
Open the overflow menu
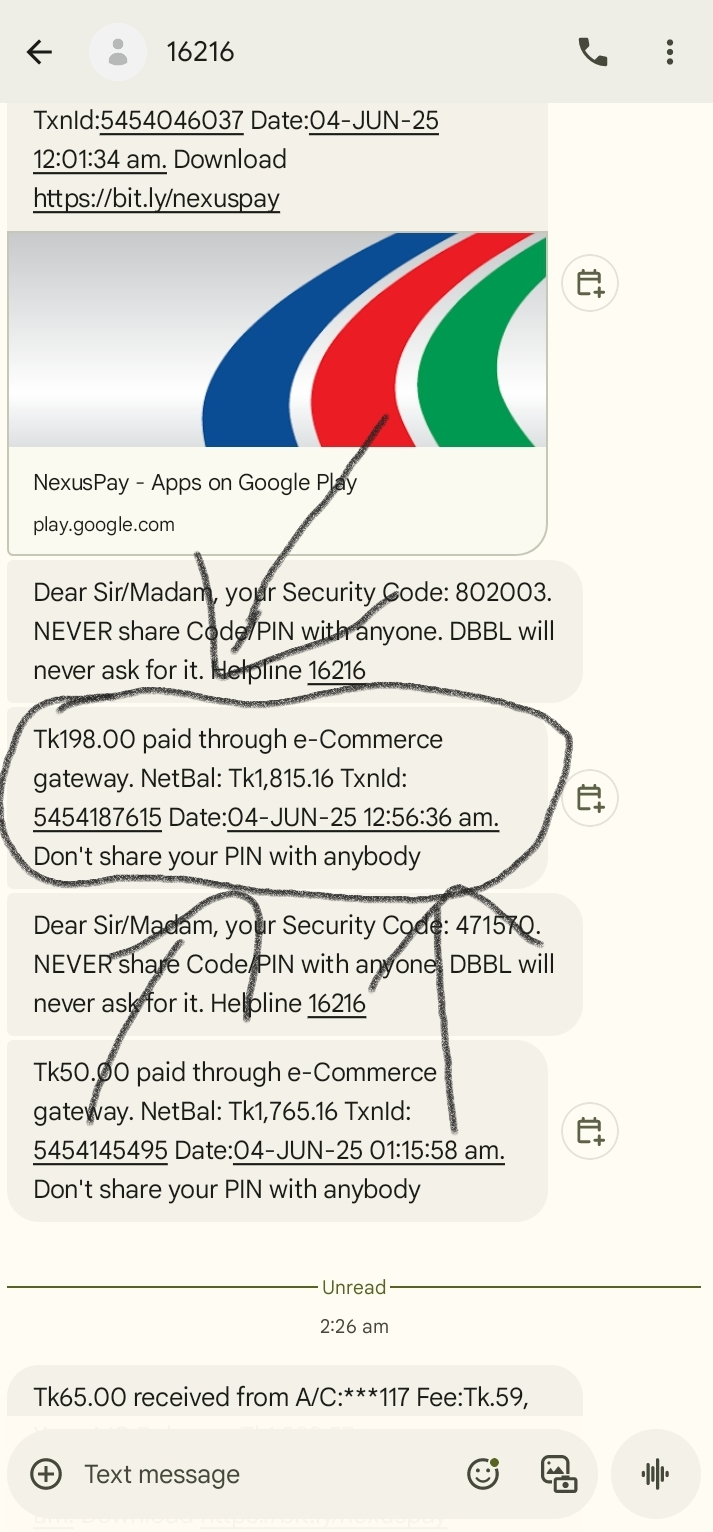pos(670,52)
